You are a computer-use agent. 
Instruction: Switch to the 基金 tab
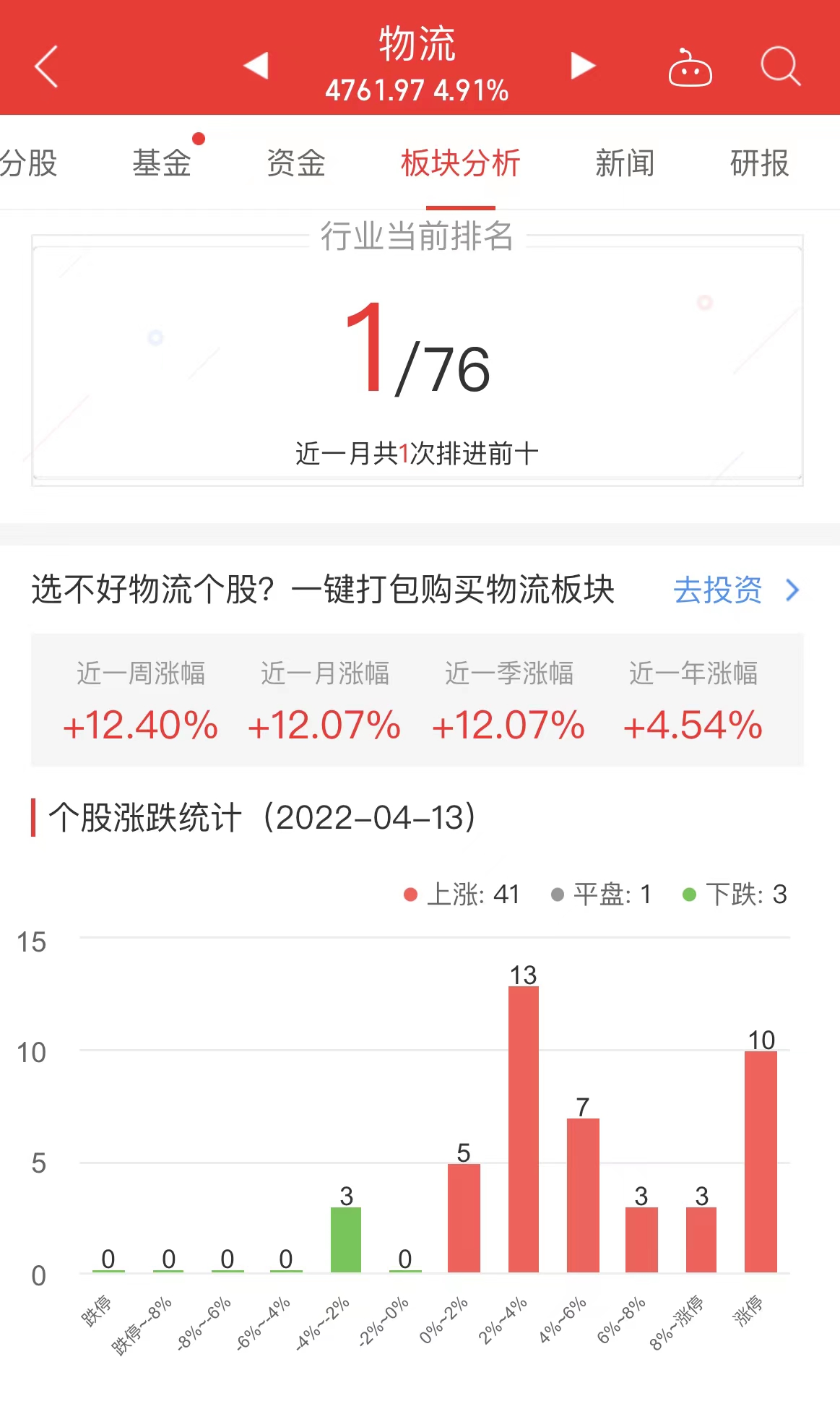pos(162,163)
